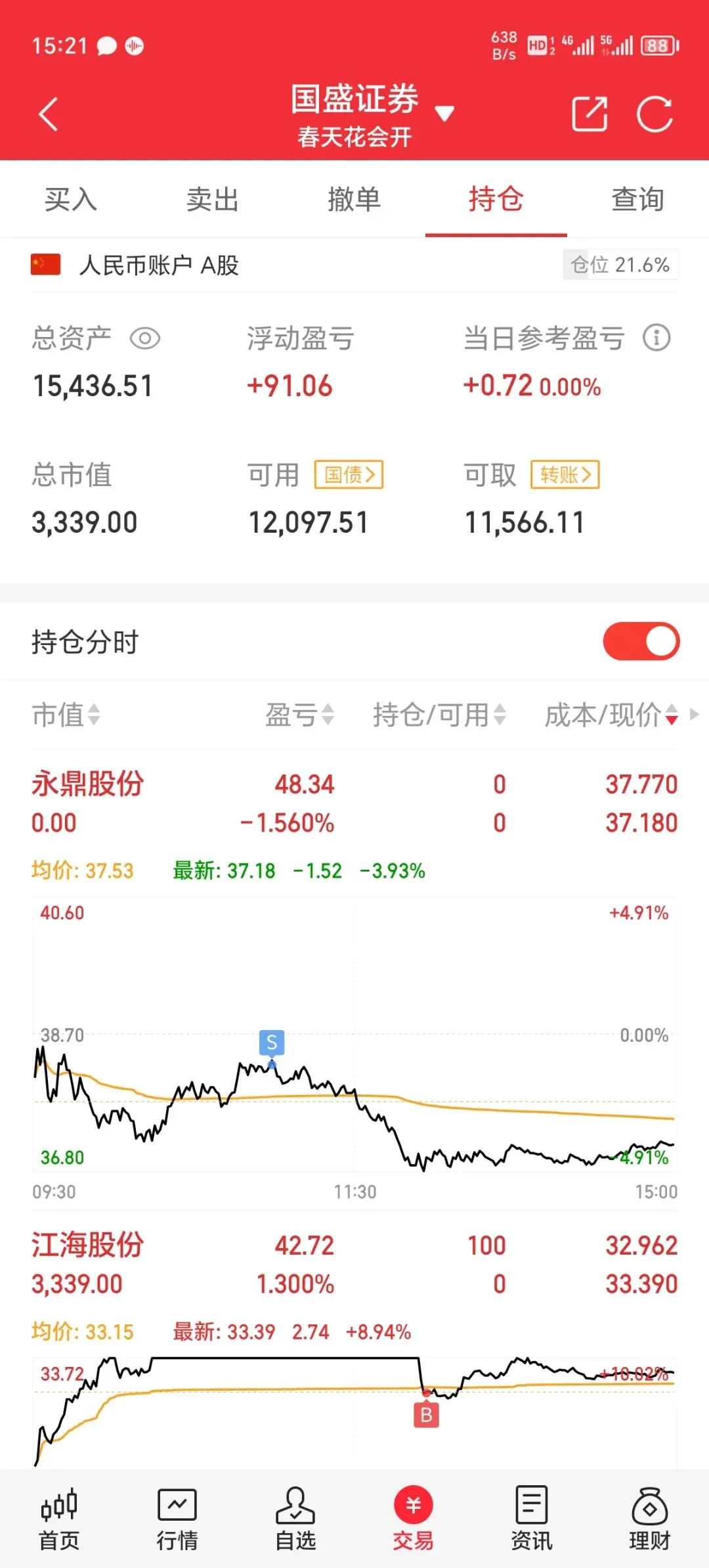The height and width of the screenshot is (1568, 709).
Task: Sort holdings by 盈亏
Action: click(x=300, y=715)
